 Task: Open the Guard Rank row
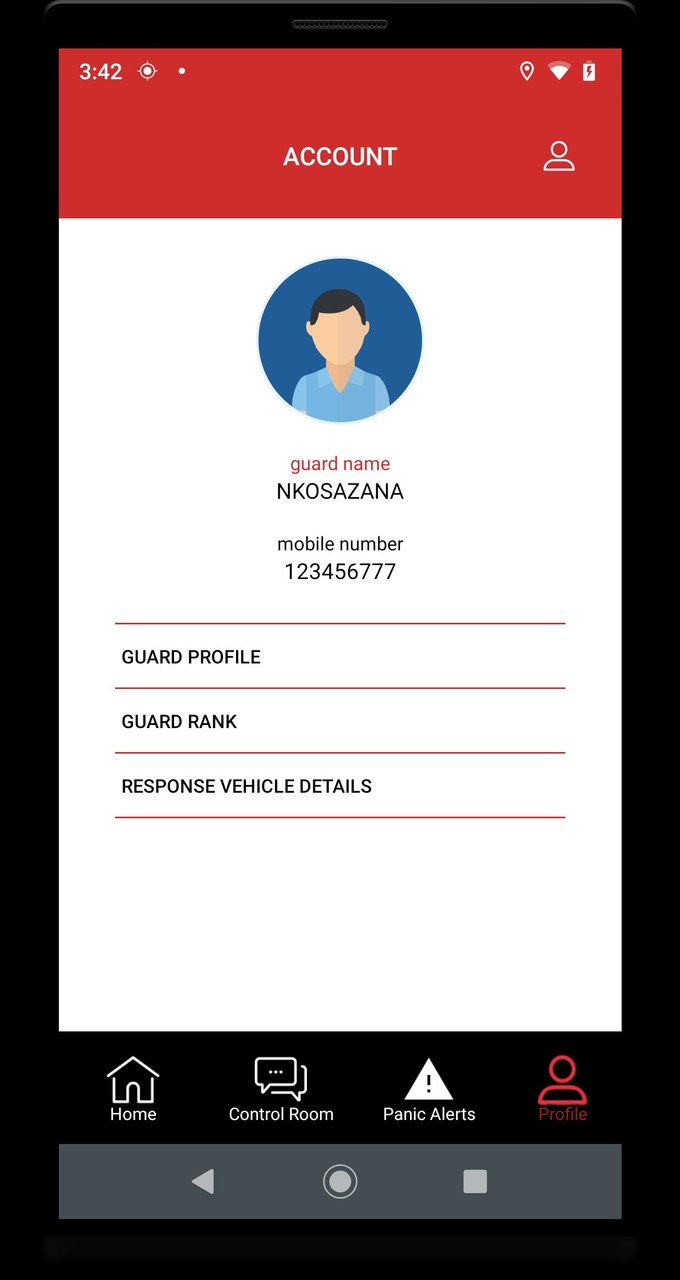[x=340, y=722]
